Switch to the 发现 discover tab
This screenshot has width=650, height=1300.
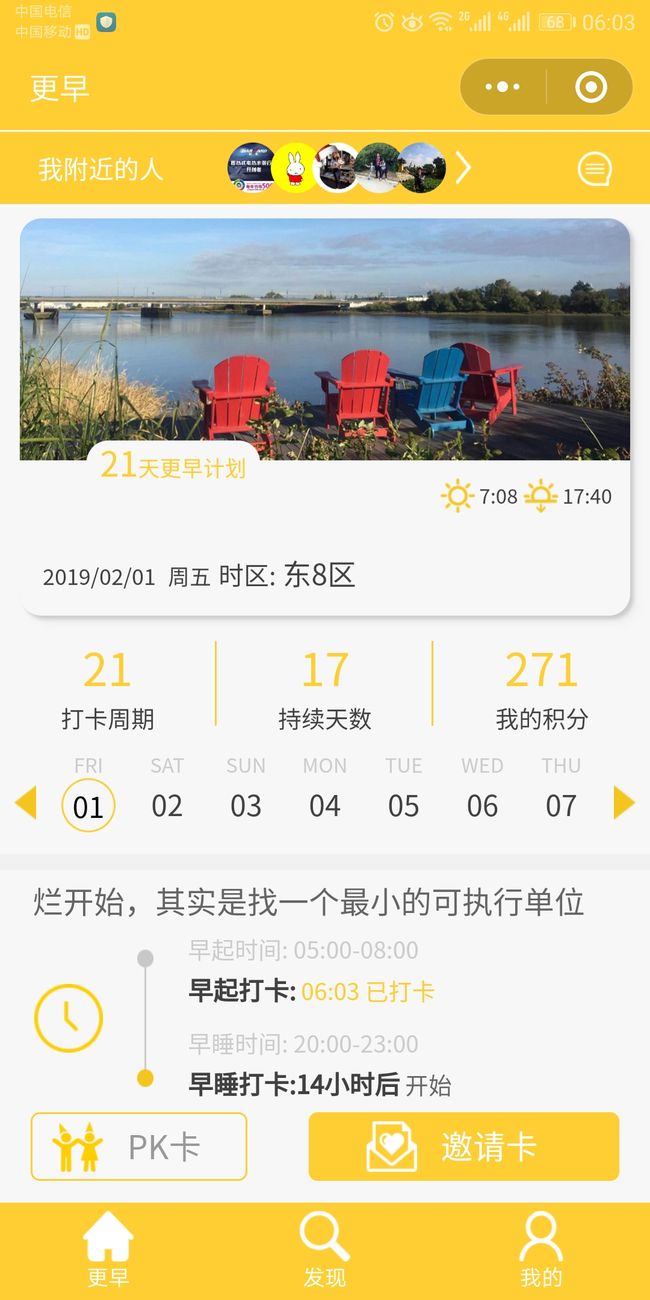(325, 1250)
